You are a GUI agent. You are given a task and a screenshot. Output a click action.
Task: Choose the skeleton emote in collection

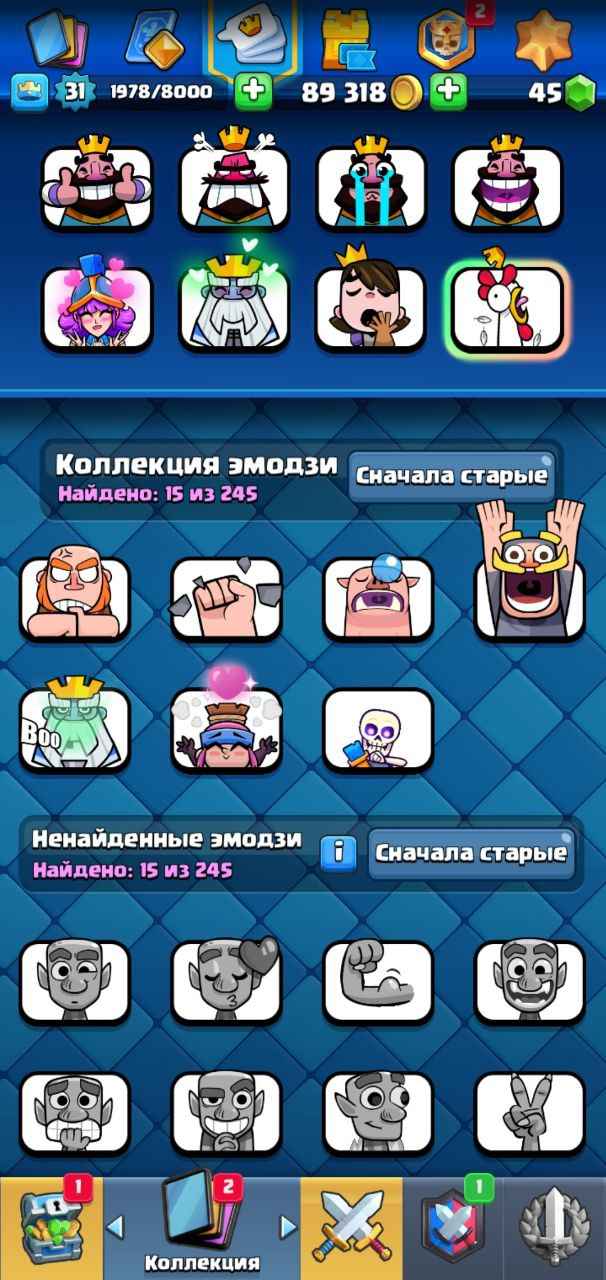378,730
